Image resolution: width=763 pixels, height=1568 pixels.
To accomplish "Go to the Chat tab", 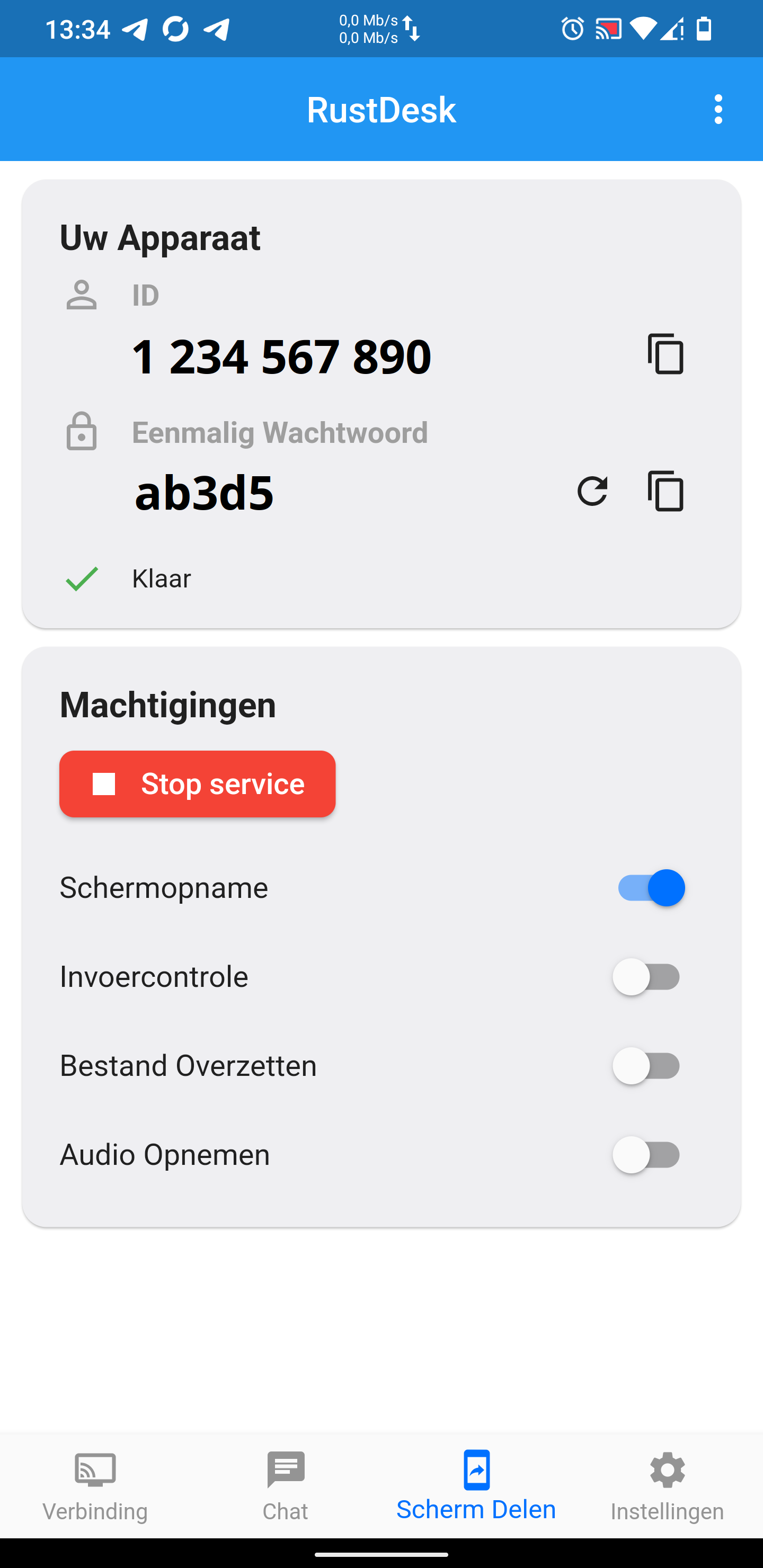I will coord(286,1485).
